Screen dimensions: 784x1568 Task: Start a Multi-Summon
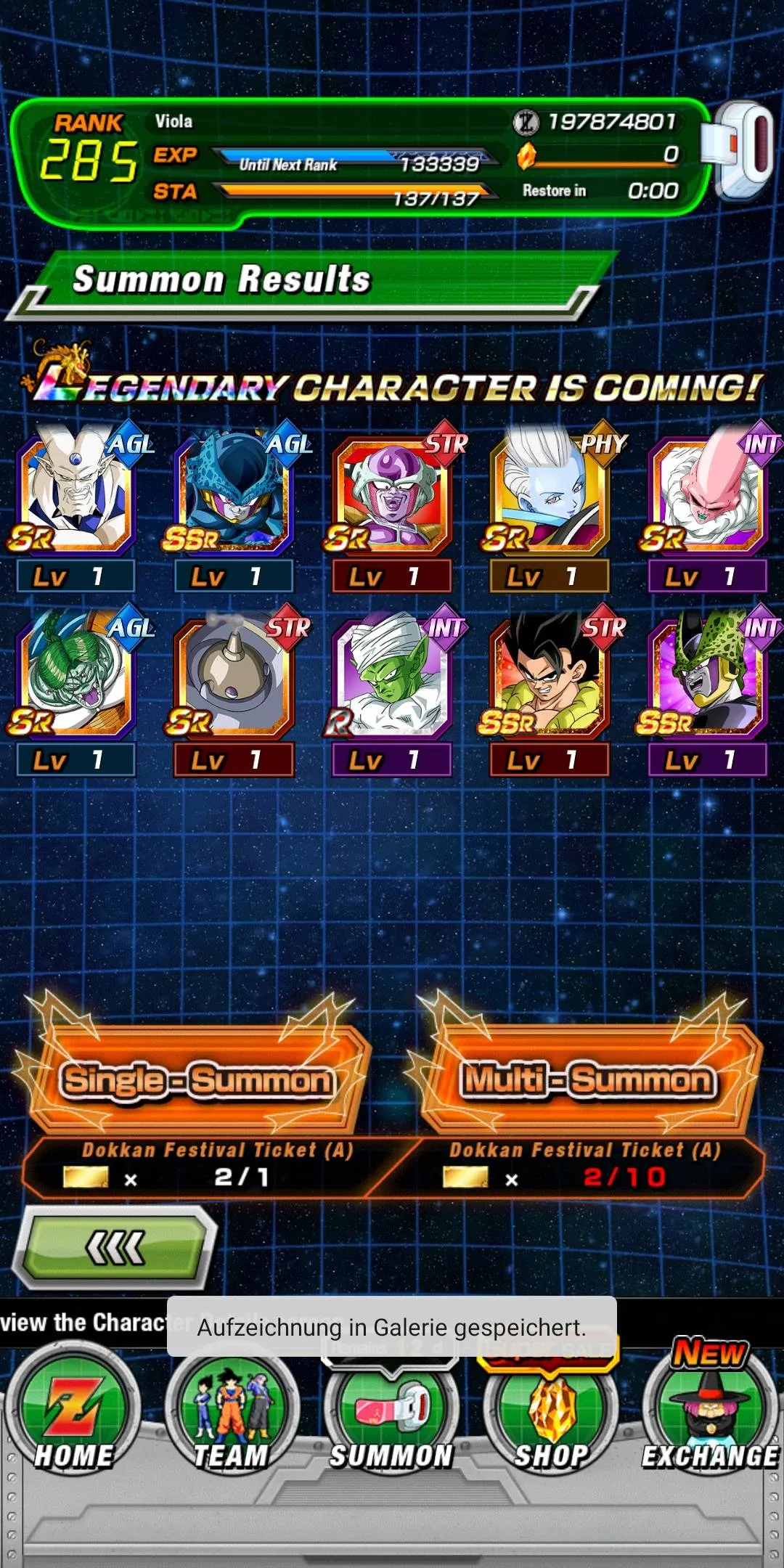[x=588, y=1079]
